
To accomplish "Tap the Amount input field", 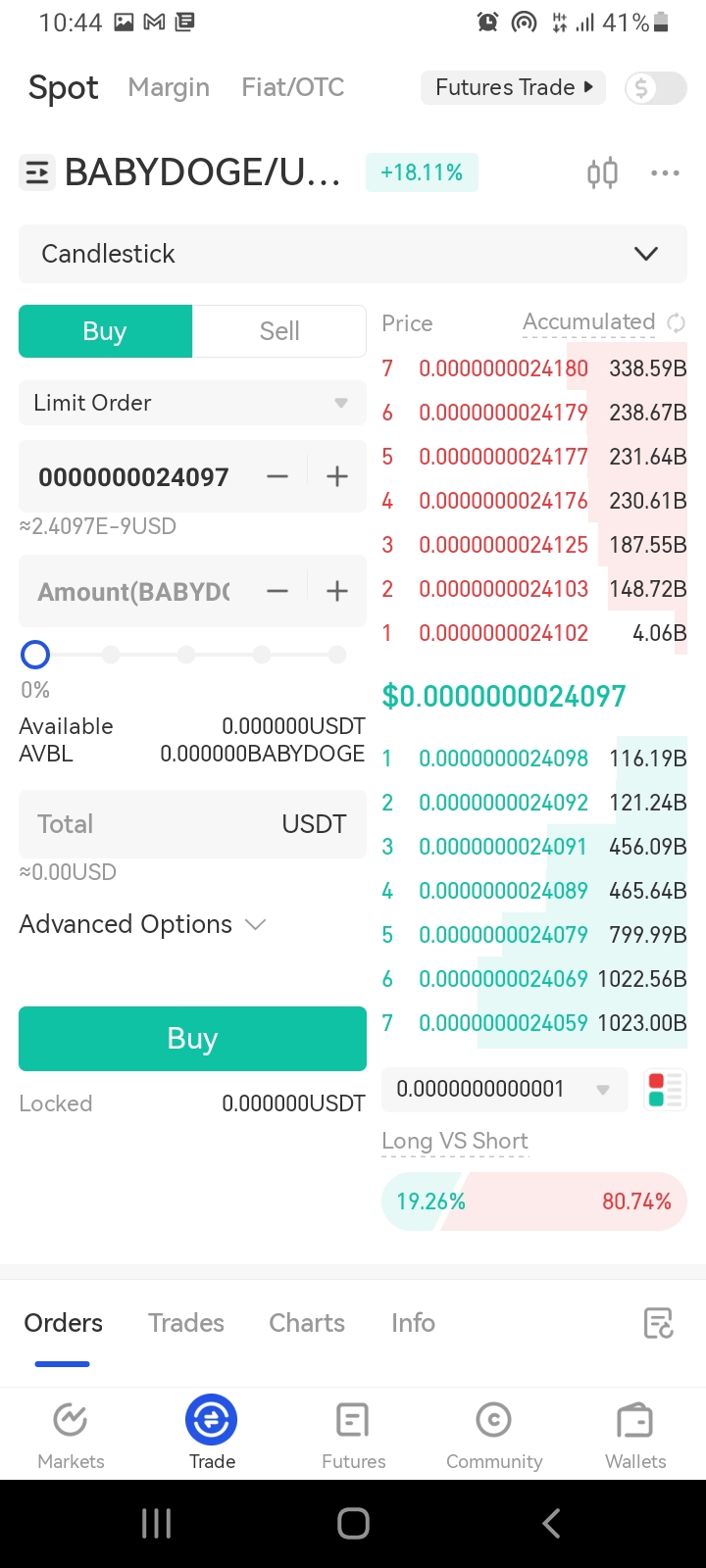I will point(133,592).
